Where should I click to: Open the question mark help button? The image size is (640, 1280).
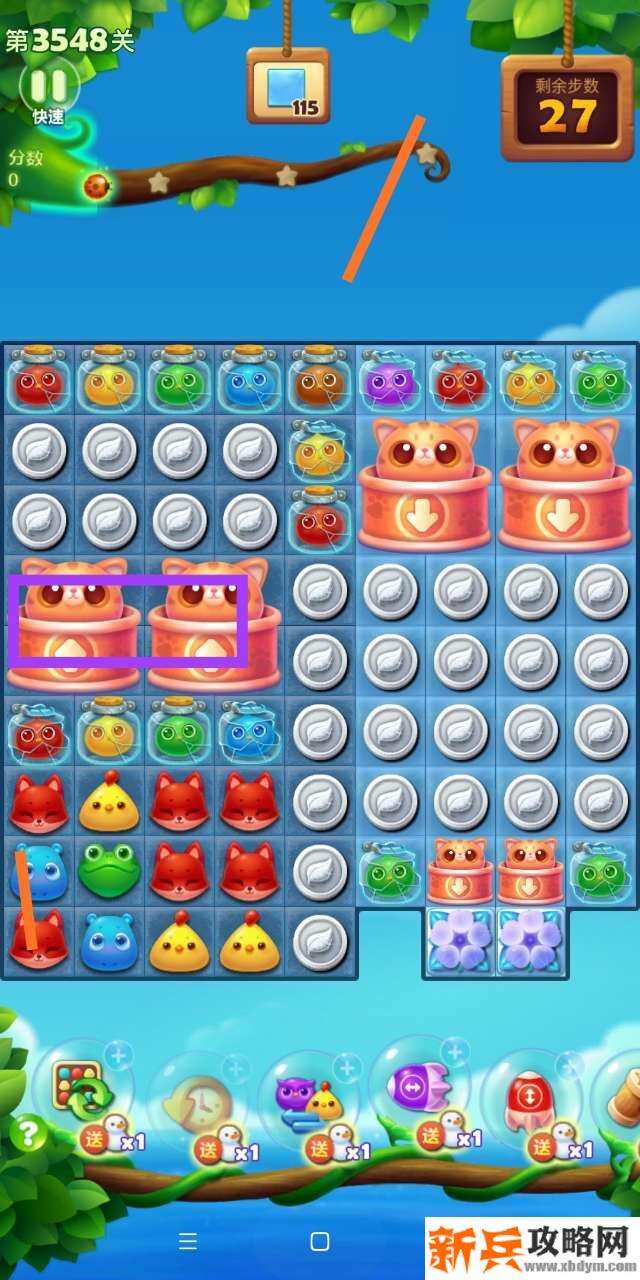click(x=29, y=1134)
